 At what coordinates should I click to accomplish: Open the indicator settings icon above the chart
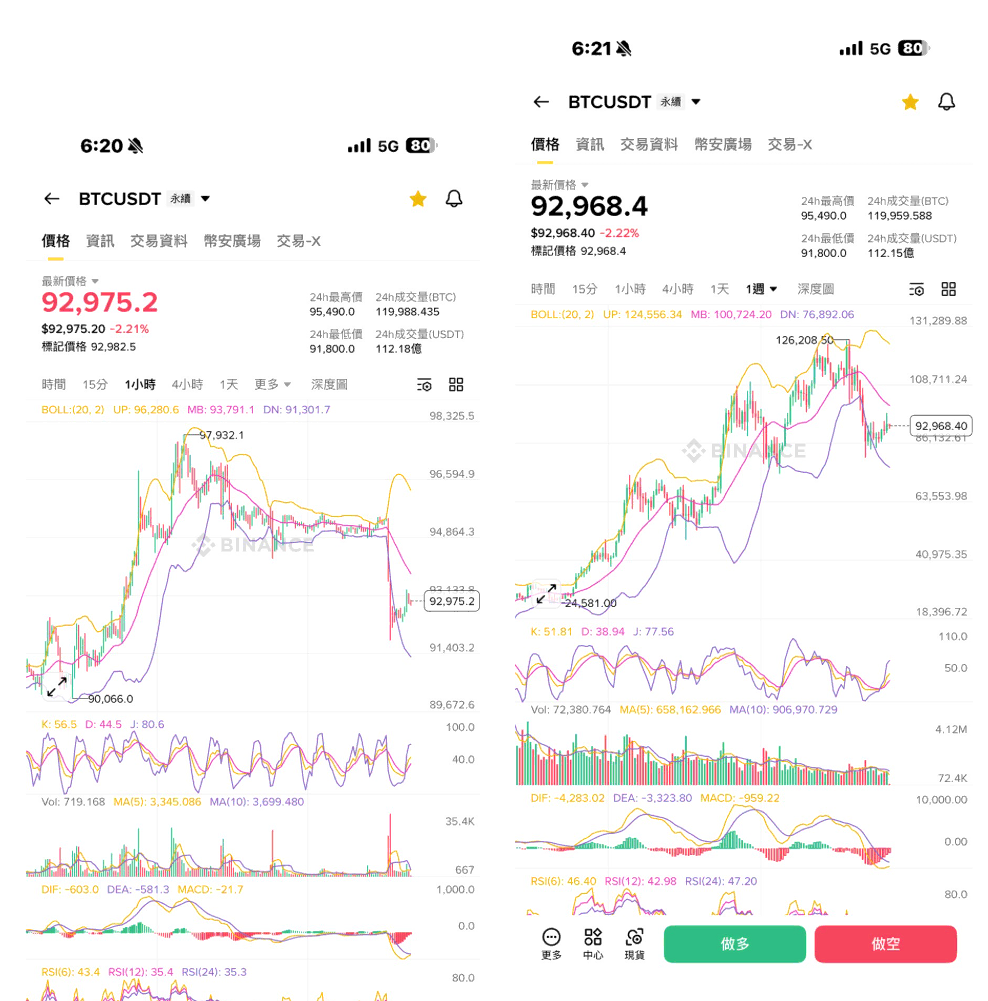(x=916, y=288)
